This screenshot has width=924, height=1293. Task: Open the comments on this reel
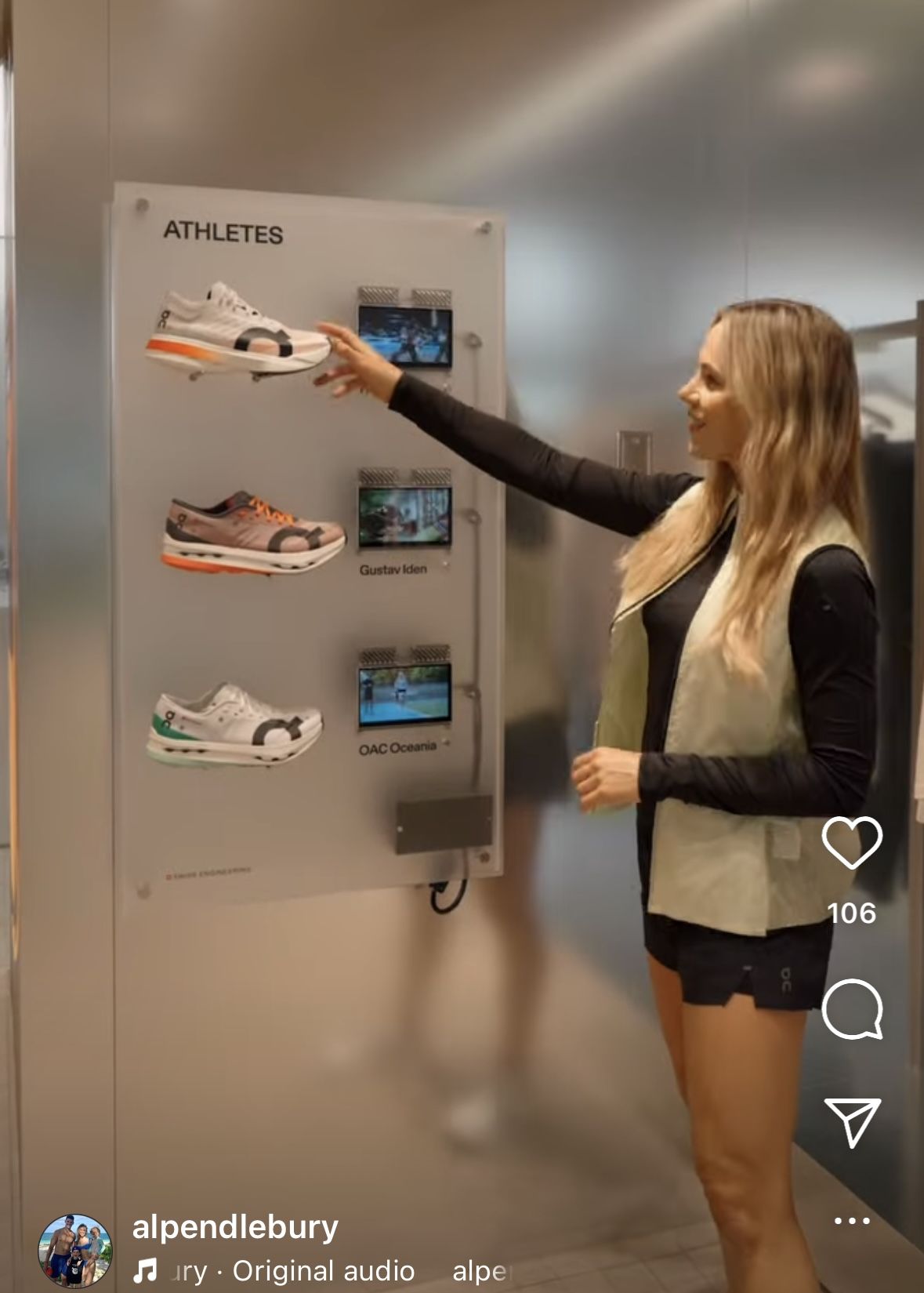click(852, 1008)
